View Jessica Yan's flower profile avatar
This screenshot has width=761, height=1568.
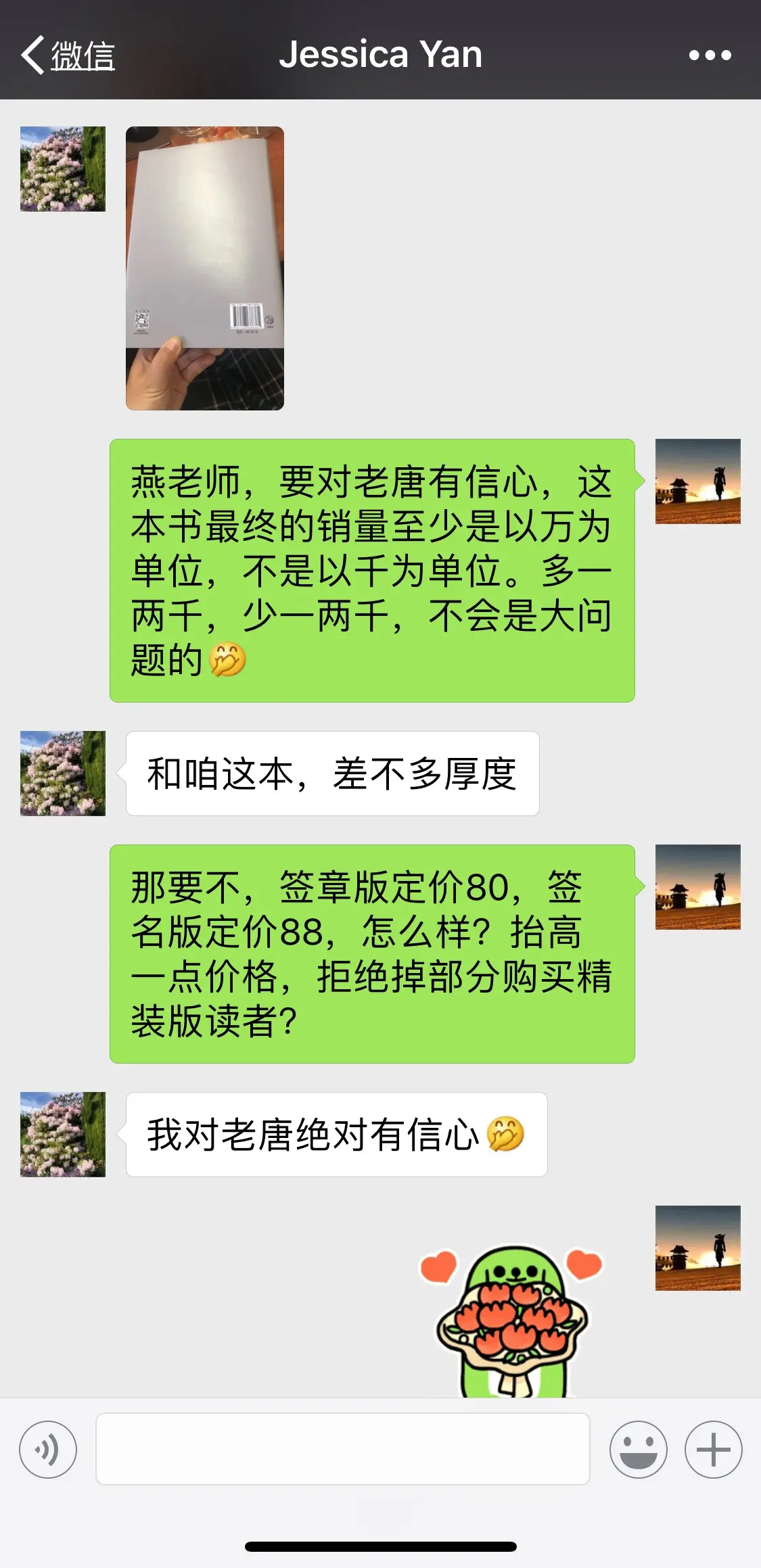pos(63,169)
